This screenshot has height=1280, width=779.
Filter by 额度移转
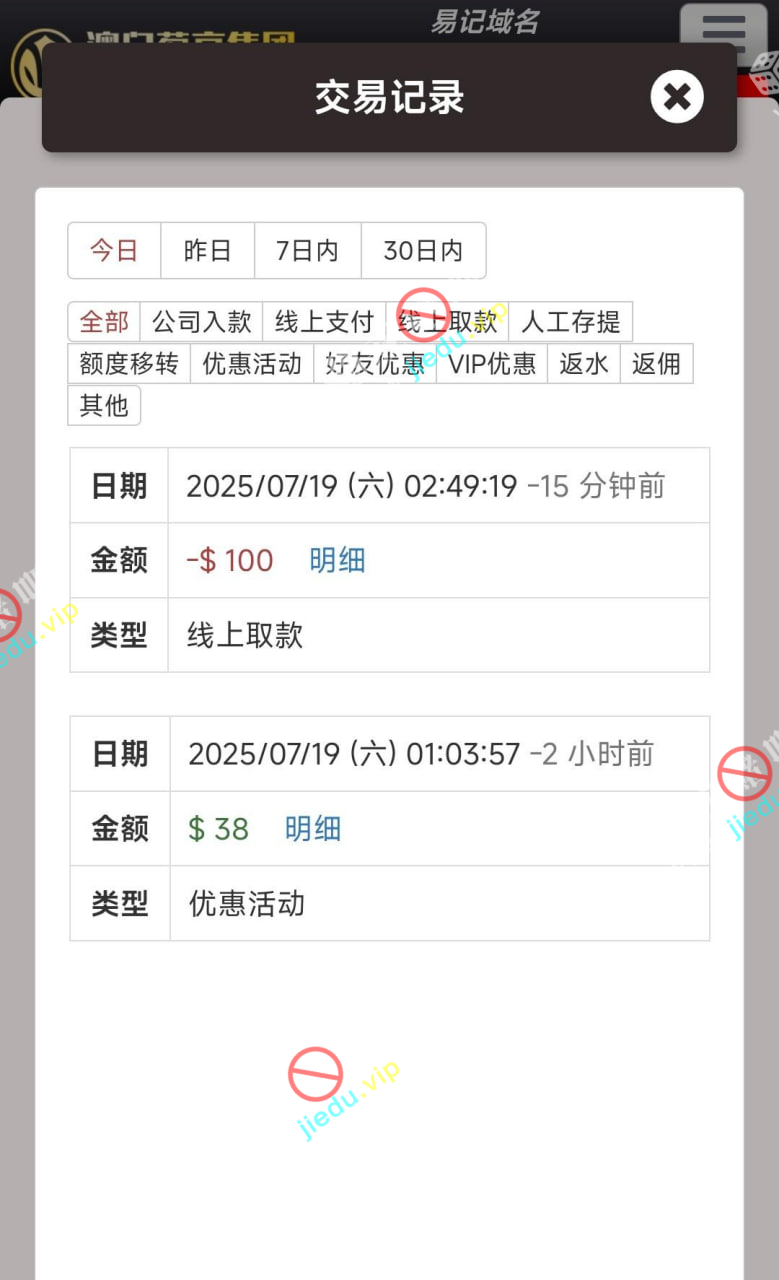click(x=129, y=364)
